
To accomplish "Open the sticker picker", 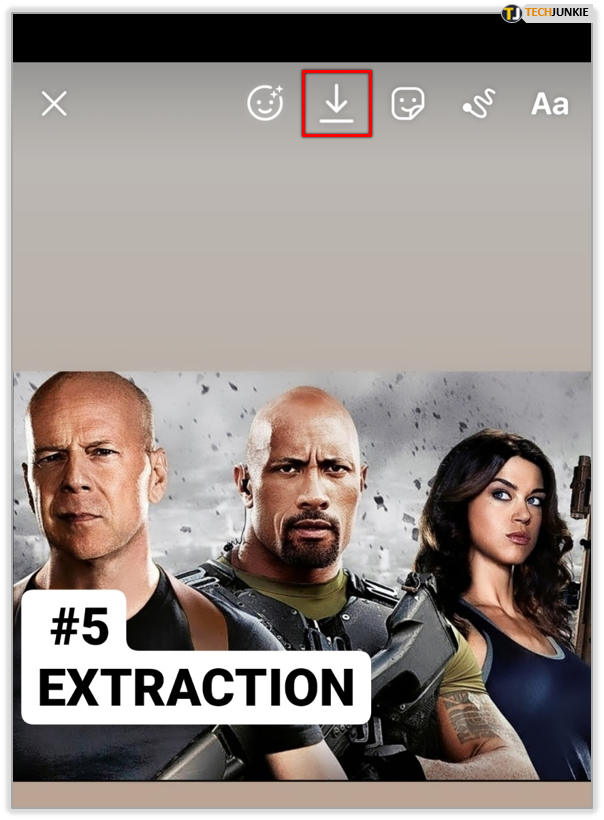I will [x=408, y=103].
